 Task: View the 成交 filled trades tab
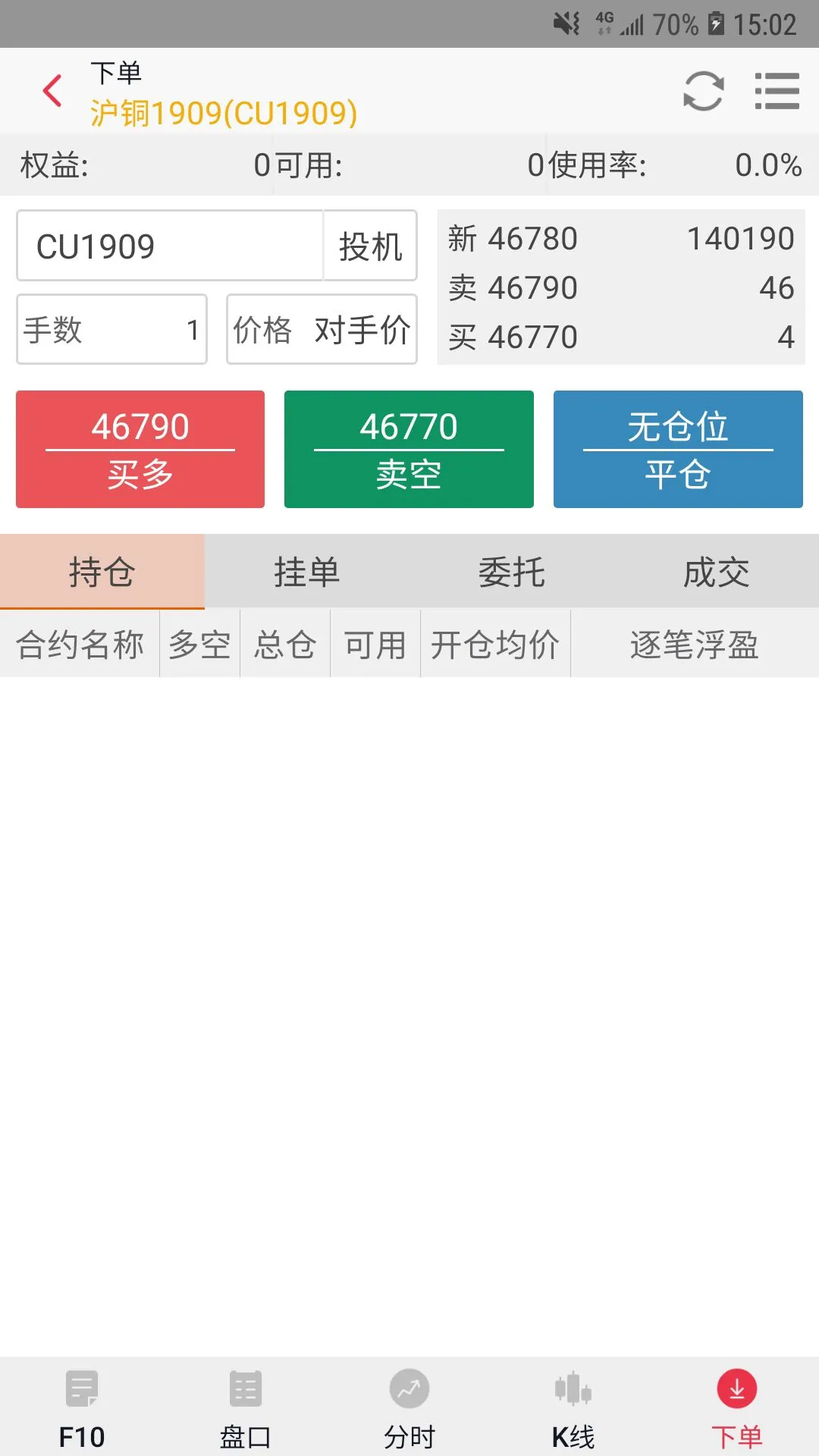pyautogui.click(x=716, y=571)
